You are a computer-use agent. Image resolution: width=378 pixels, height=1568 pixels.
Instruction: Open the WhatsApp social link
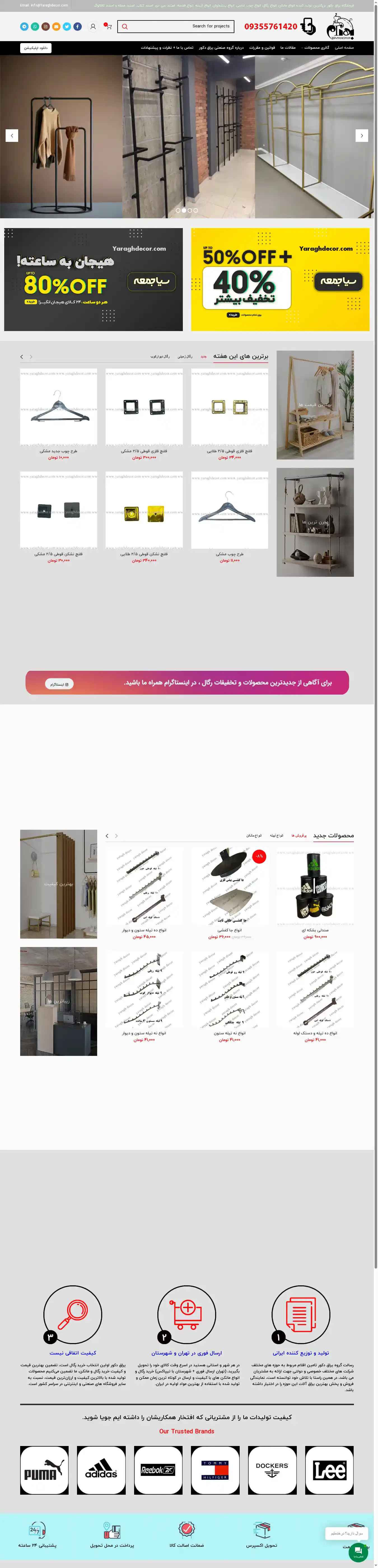point(35,27)
